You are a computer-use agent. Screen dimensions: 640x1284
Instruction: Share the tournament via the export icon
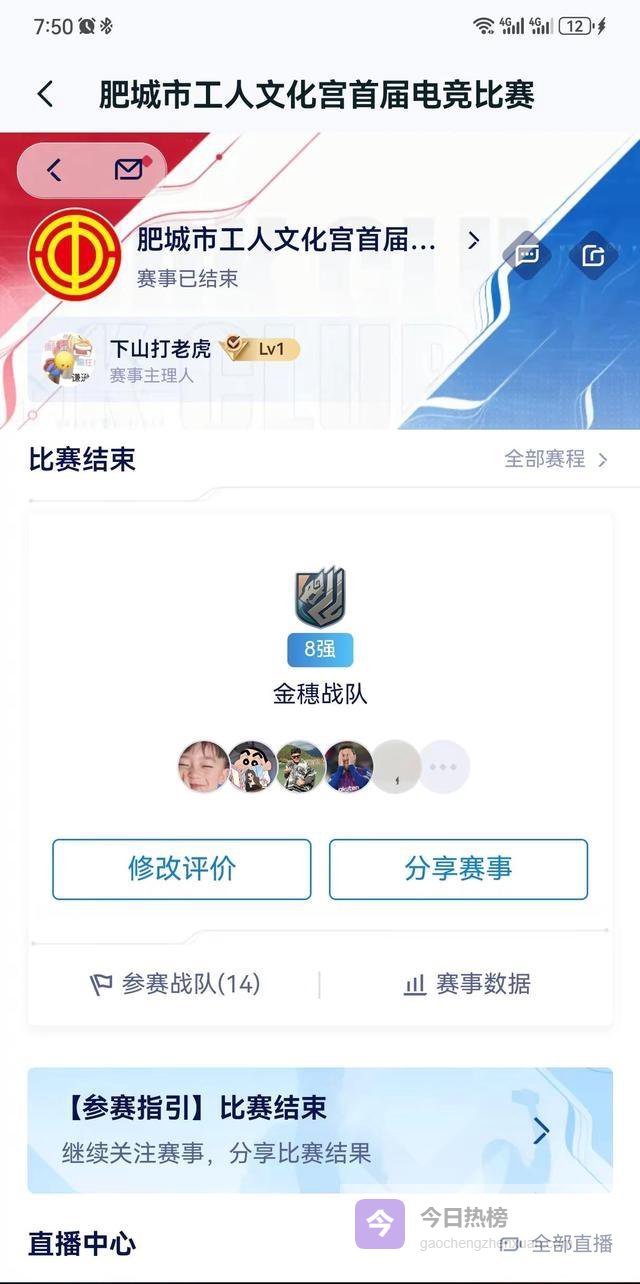point(593,256)
